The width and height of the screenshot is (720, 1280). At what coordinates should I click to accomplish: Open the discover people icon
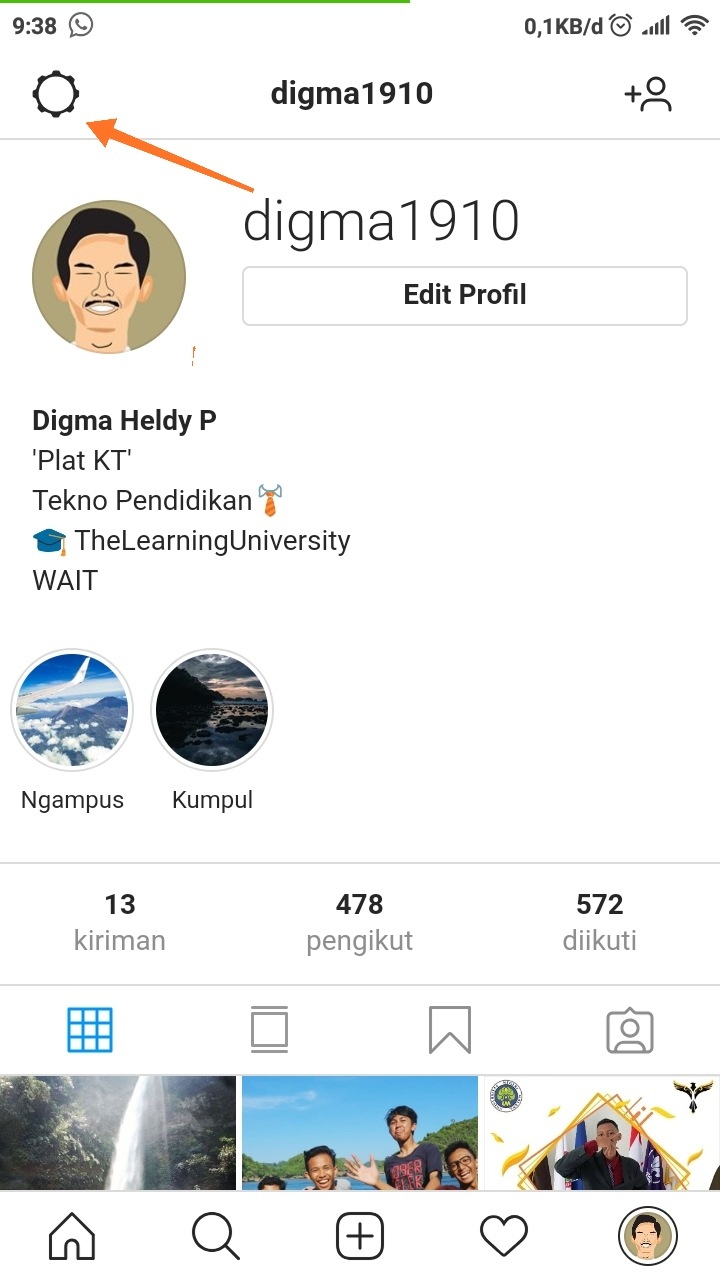[648, 95]
